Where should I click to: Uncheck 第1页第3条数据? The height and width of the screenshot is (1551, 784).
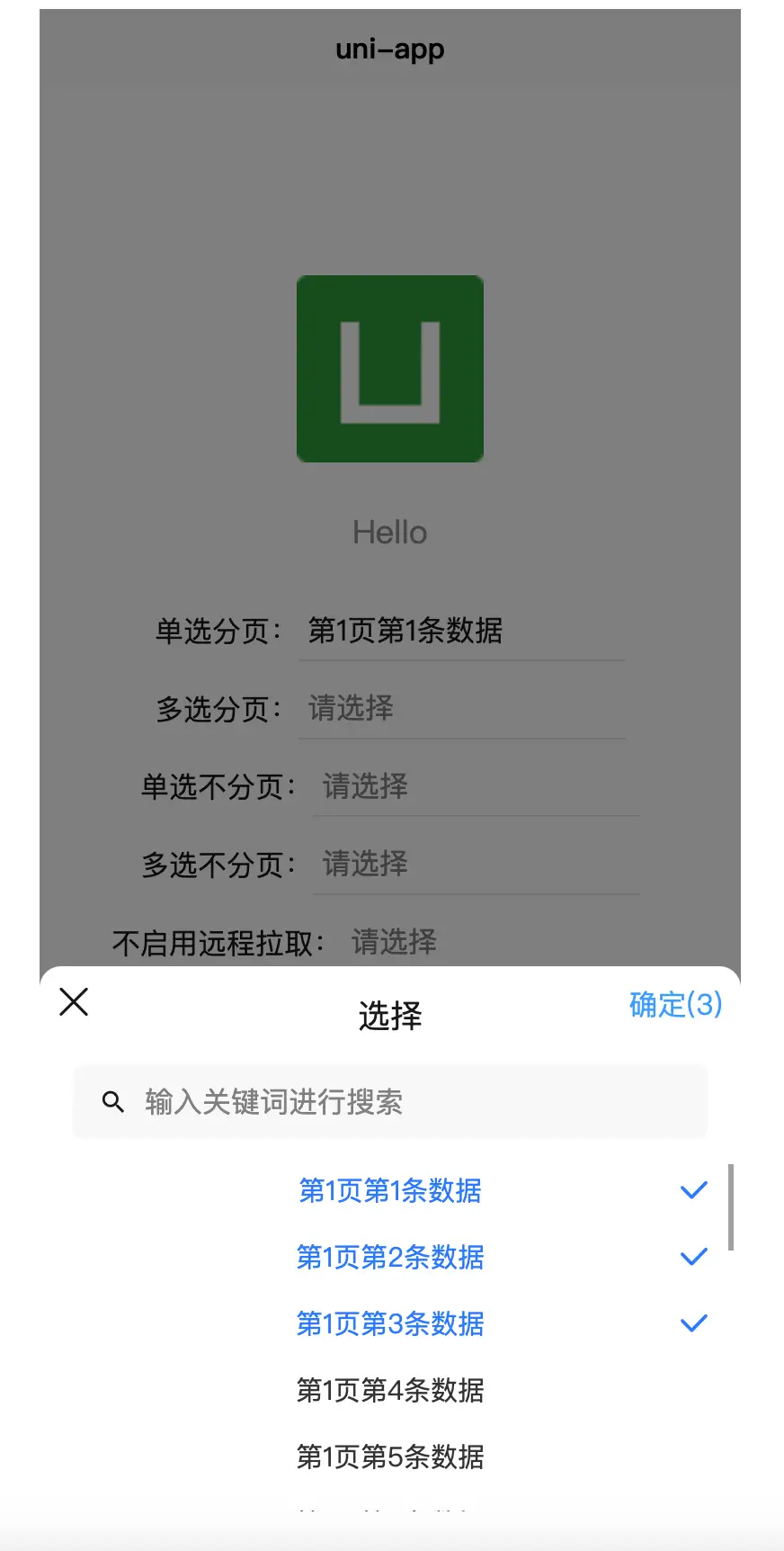pos(390,1323)
